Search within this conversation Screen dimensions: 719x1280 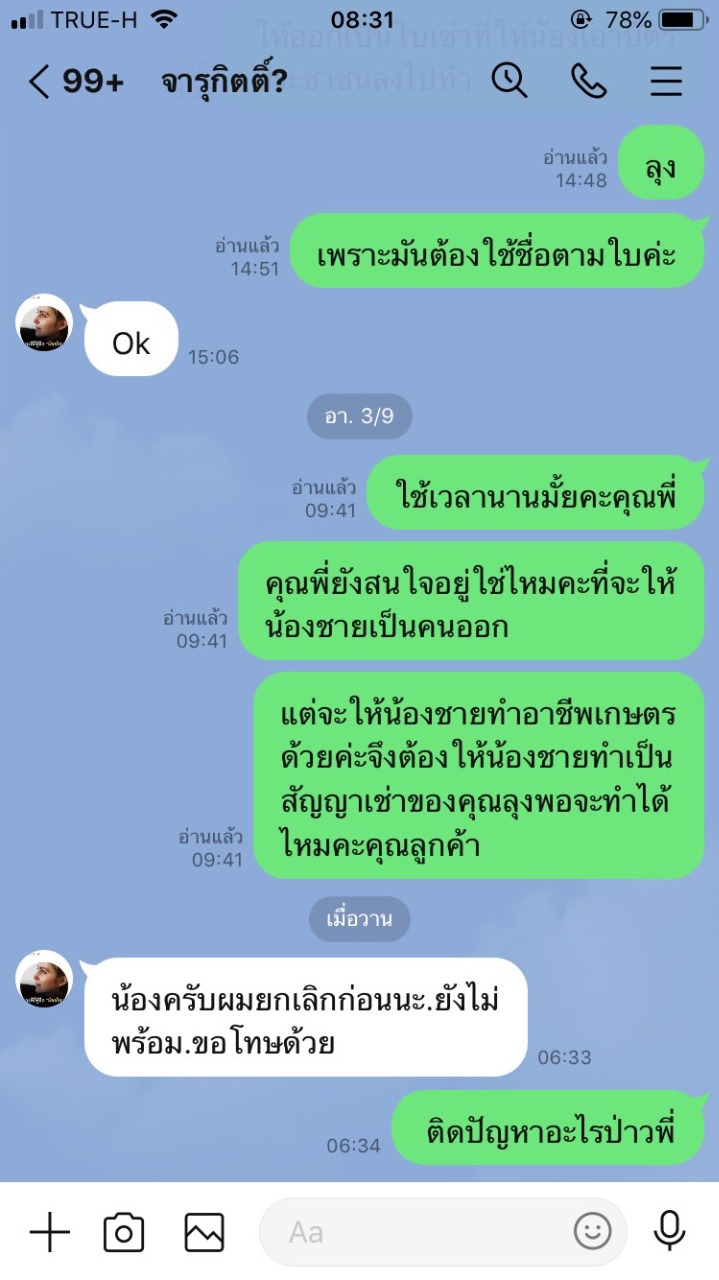tap(509, 81)
